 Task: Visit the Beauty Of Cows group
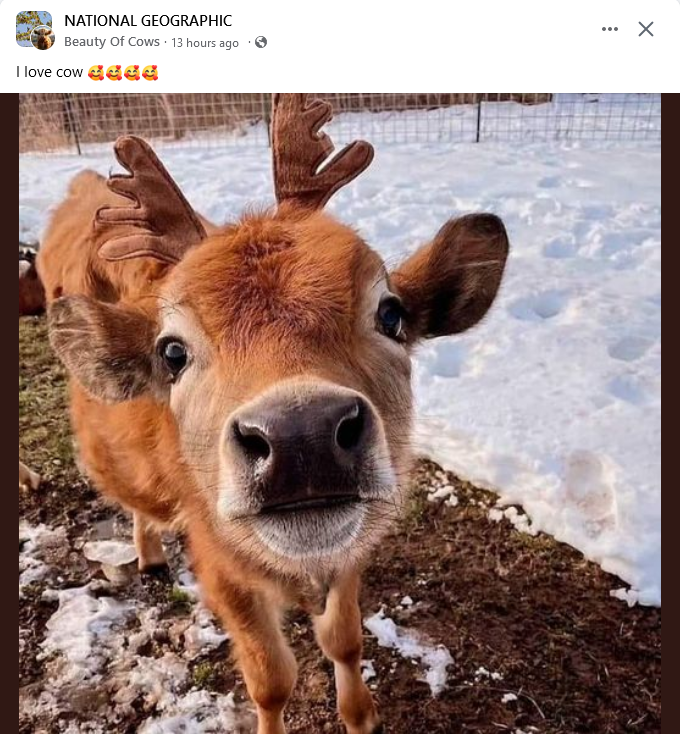pyautogui.click(x=113, y=42)
